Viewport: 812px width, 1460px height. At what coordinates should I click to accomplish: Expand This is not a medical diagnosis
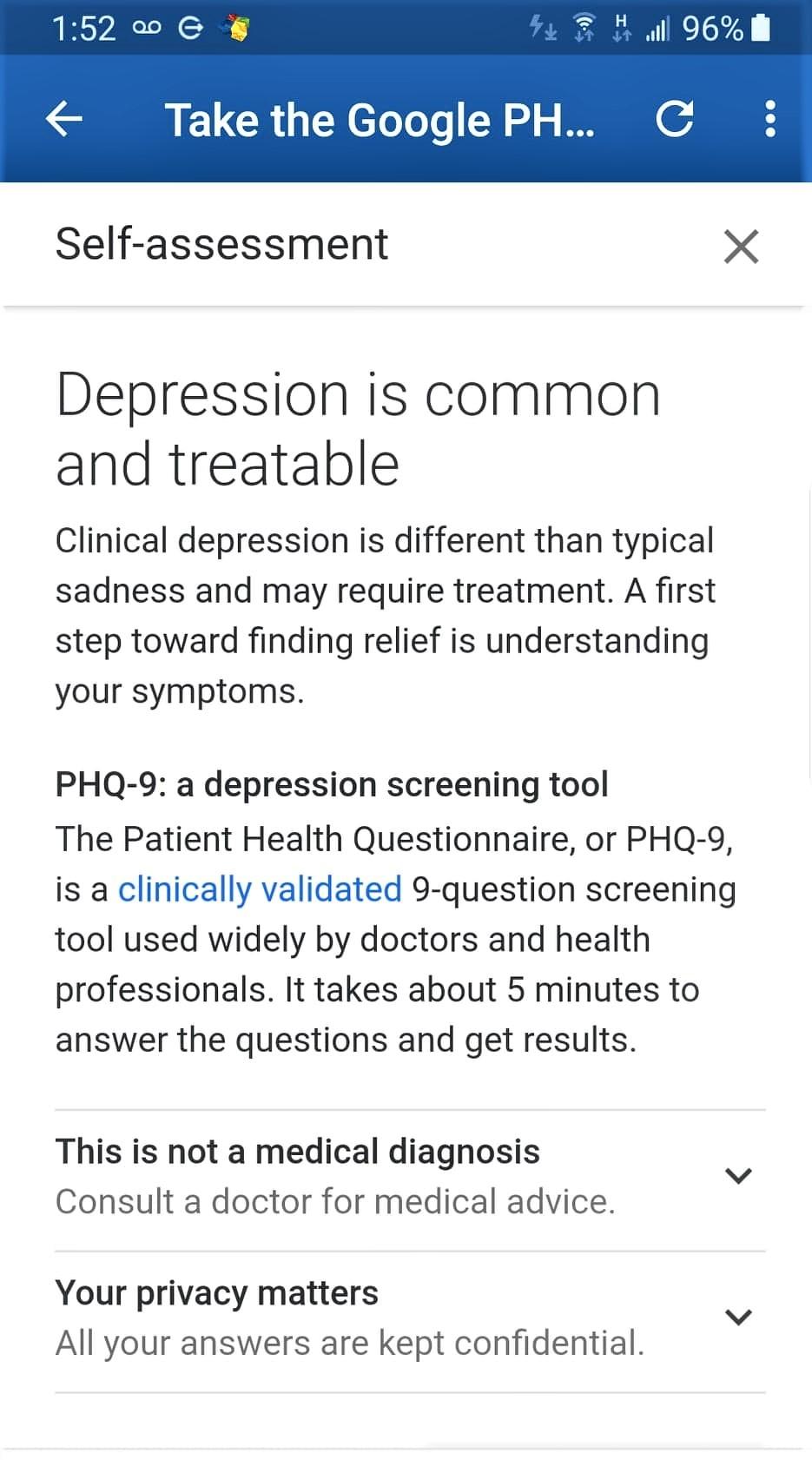[x=737, y=1176]
